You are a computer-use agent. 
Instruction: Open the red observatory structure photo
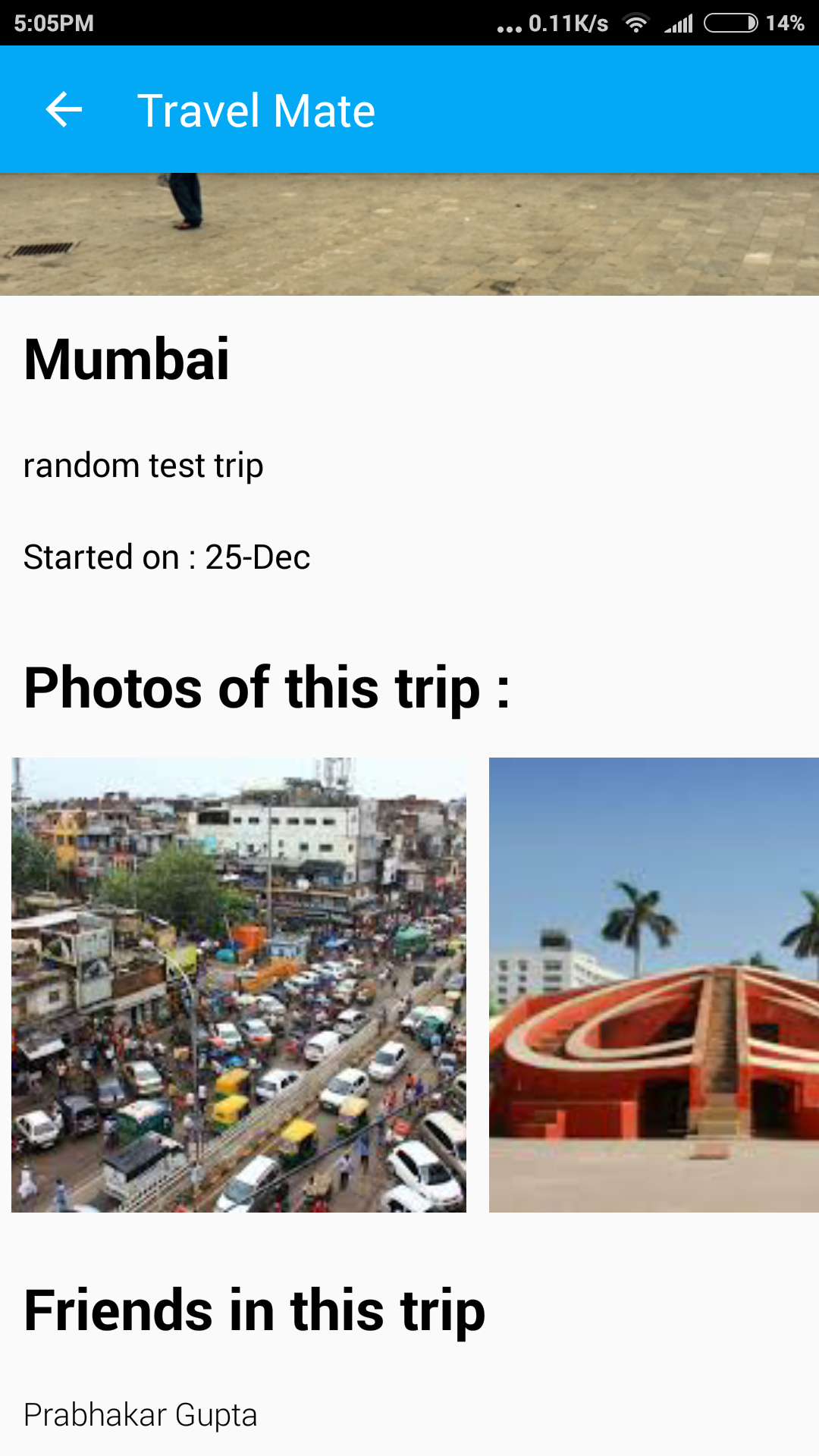[654, 984]
